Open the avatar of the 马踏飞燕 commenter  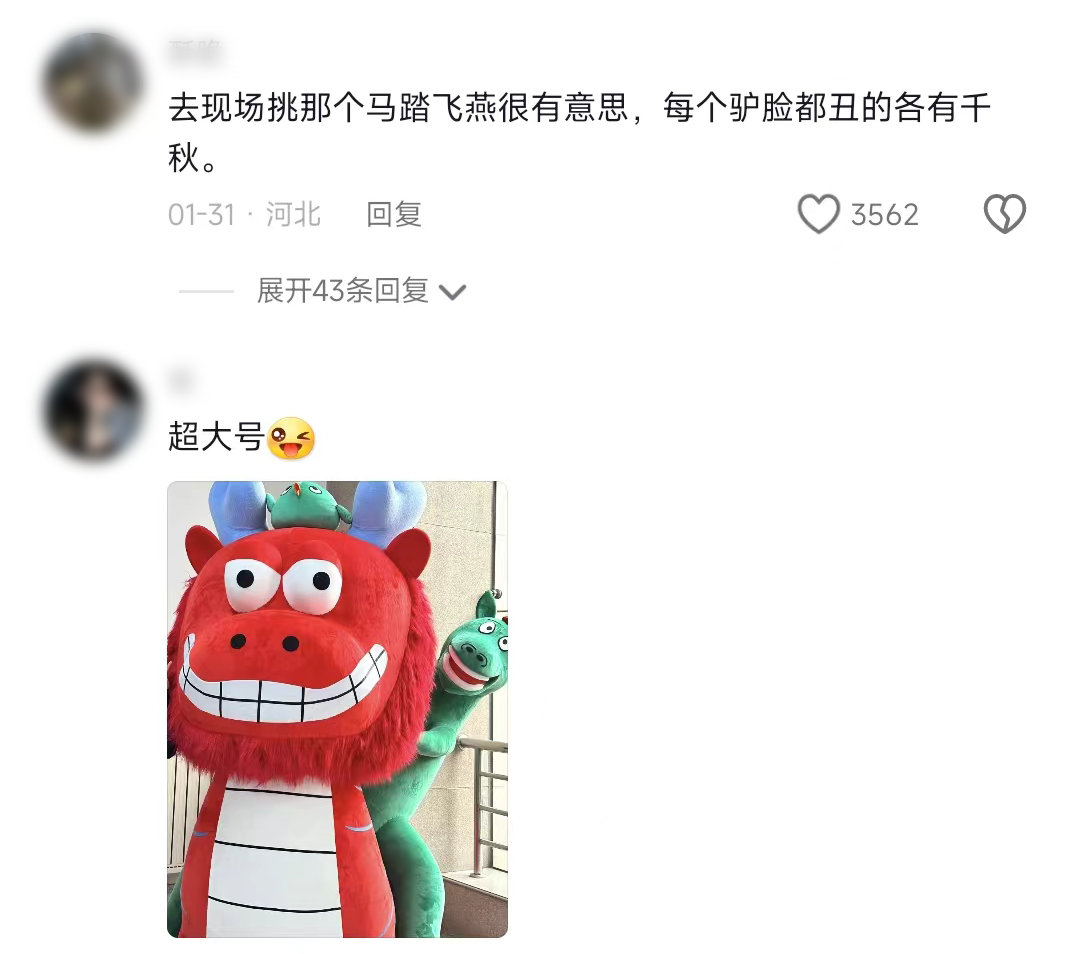pos(93,82)
